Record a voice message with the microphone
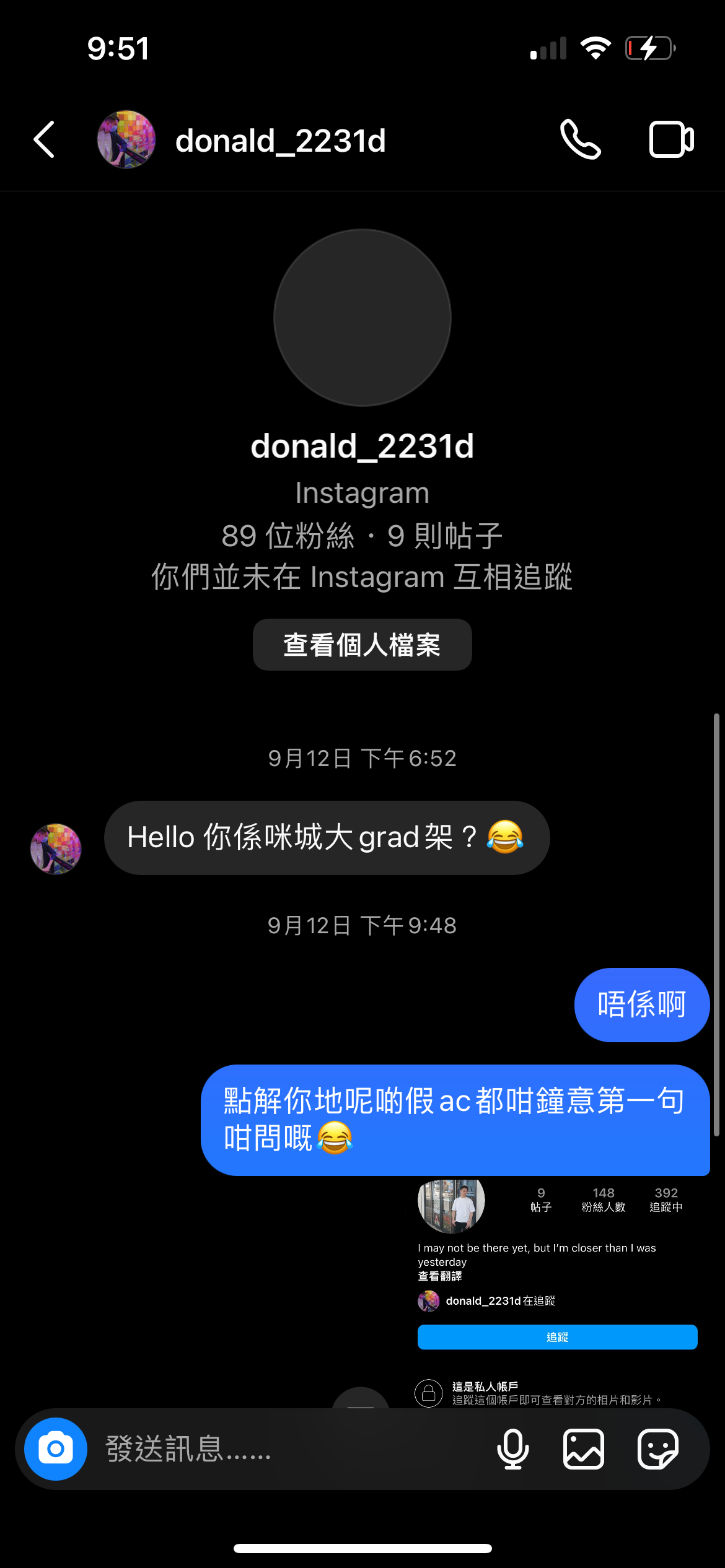 coord(512,1449)
